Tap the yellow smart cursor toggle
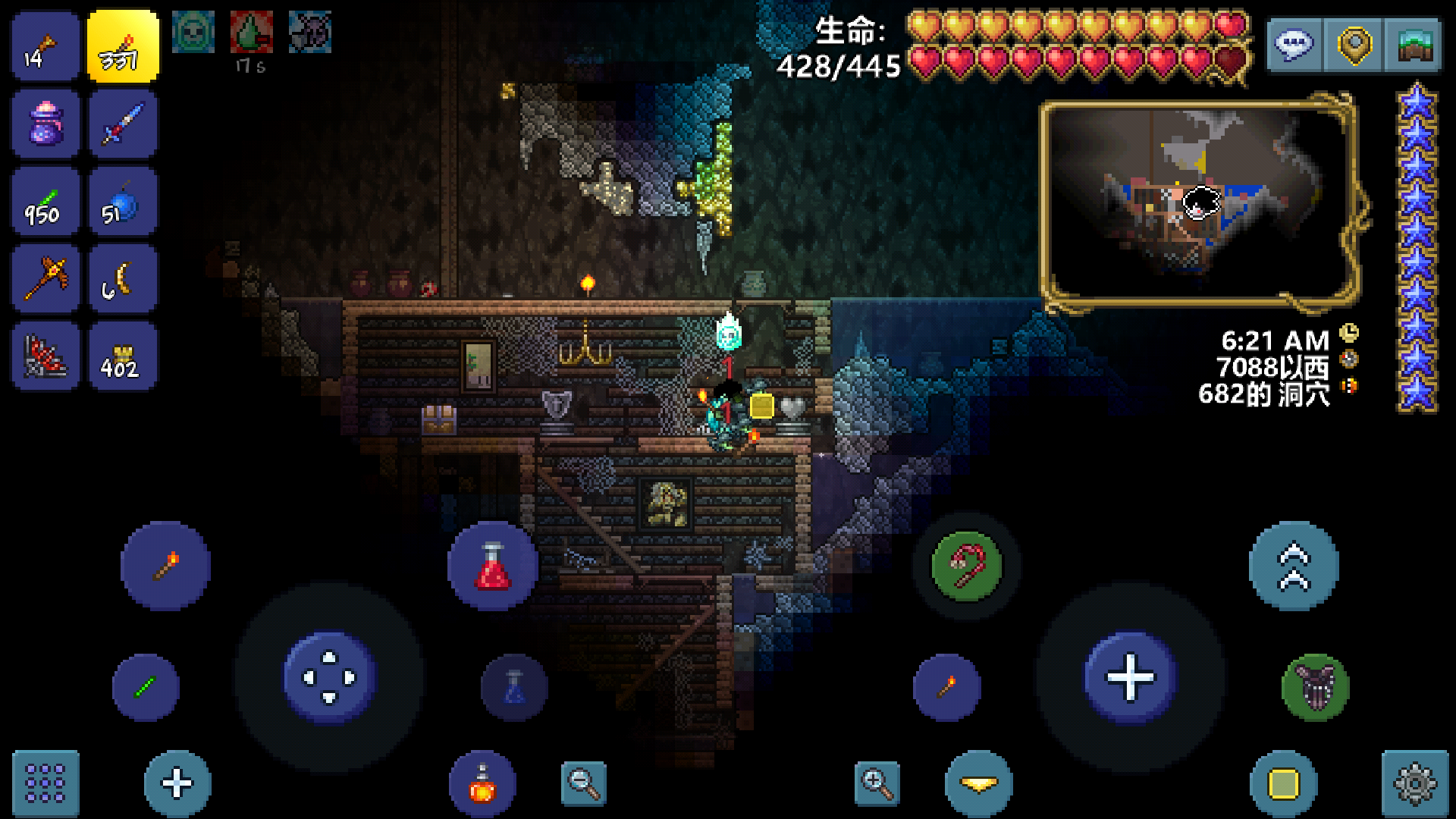Viewport: 1456px width, 819px height. click(1283, 784)
